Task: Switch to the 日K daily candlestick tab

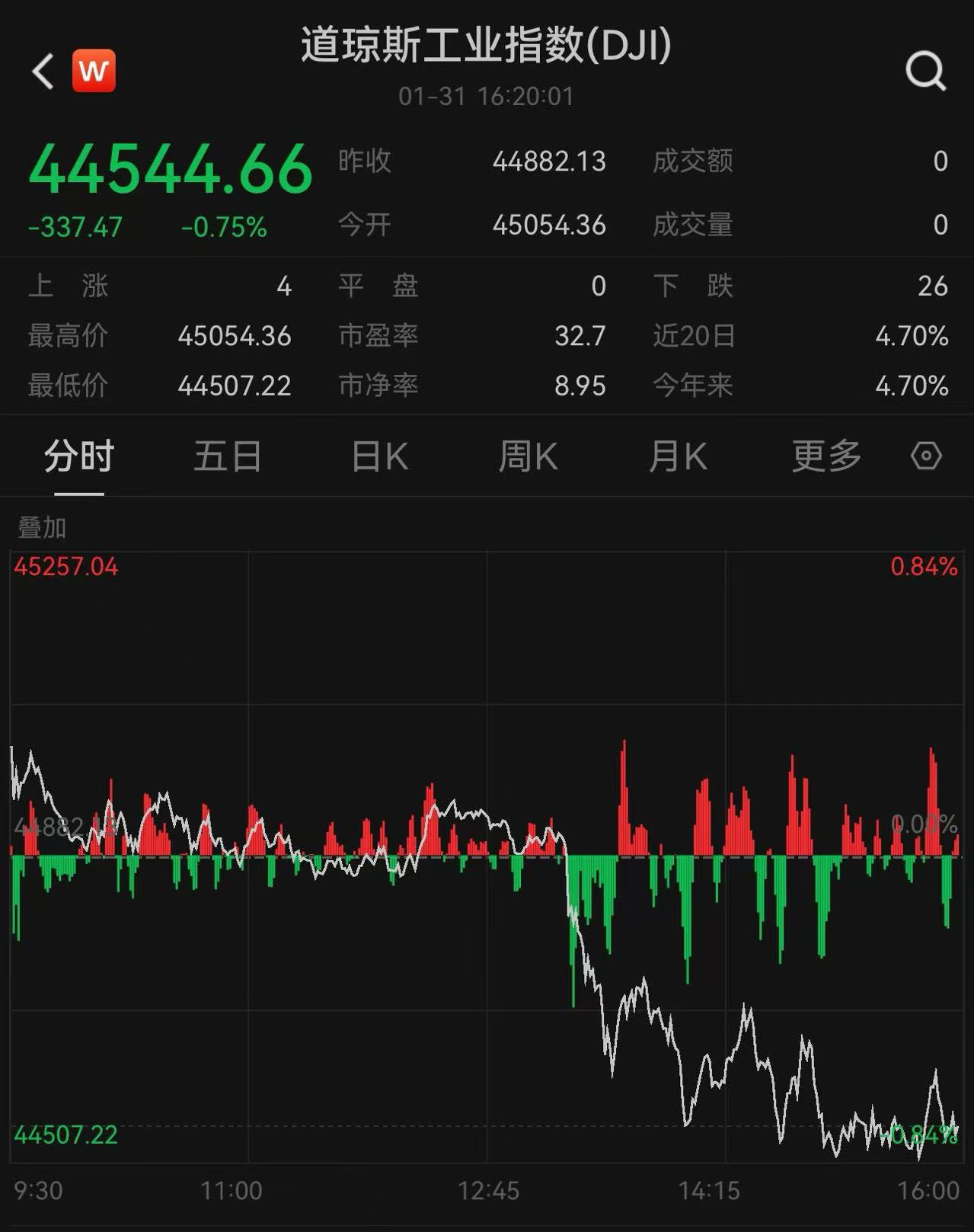Action: tap(380, 457)
